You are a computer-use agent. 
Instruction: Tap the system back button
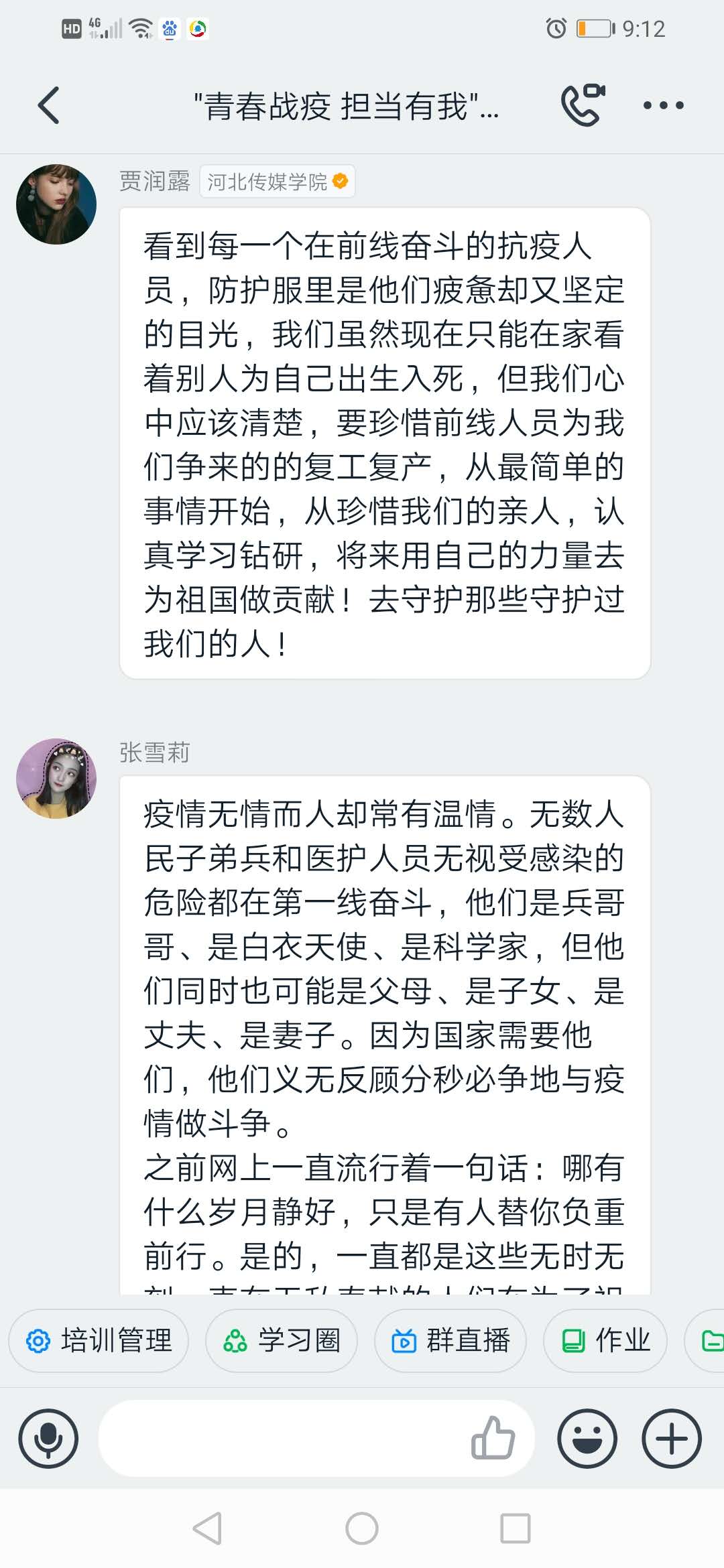[x=207, y=1528]
